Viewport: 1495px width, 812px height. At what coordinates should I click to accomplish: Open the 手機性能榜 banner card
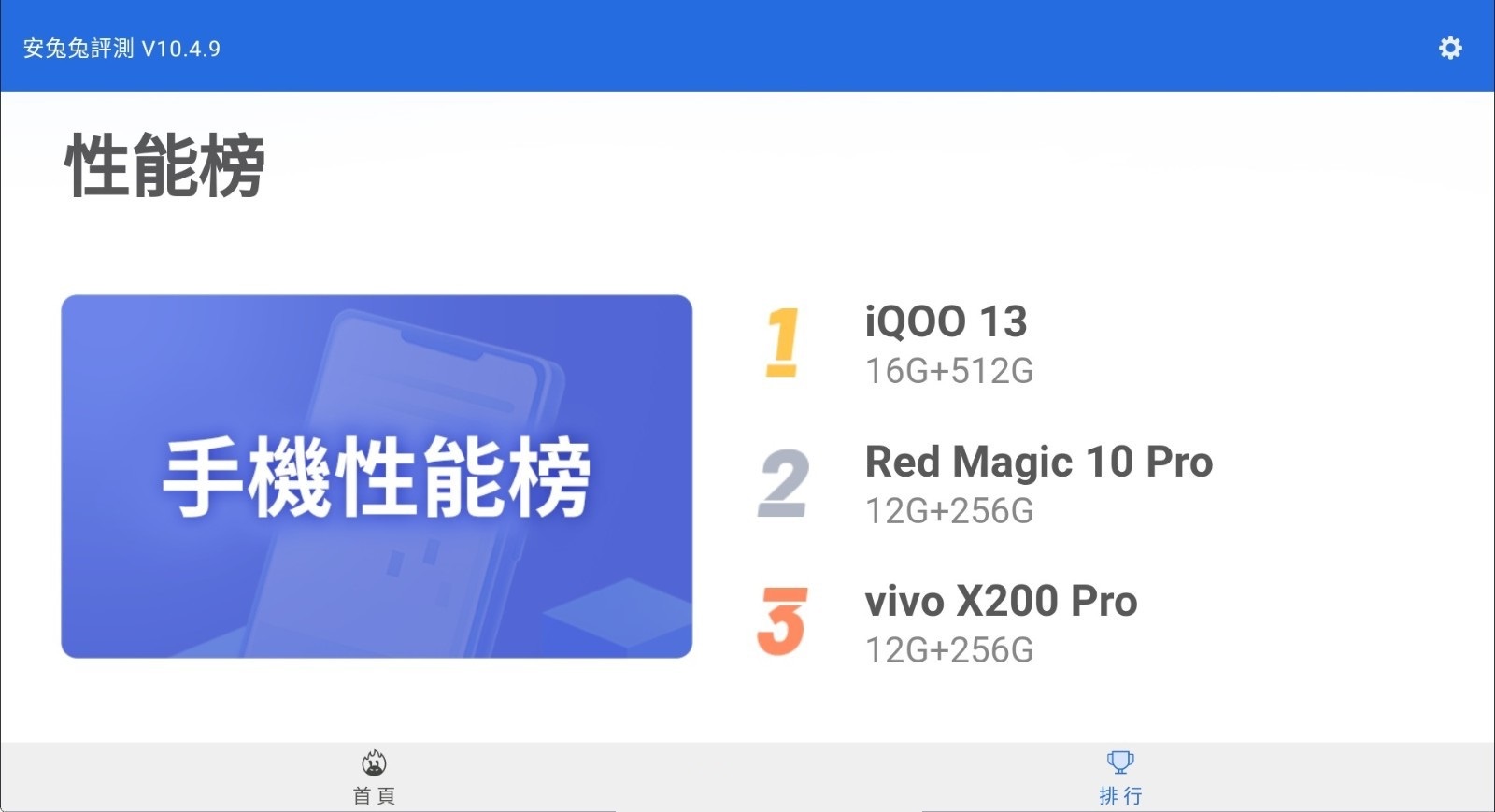pos(377,477)
